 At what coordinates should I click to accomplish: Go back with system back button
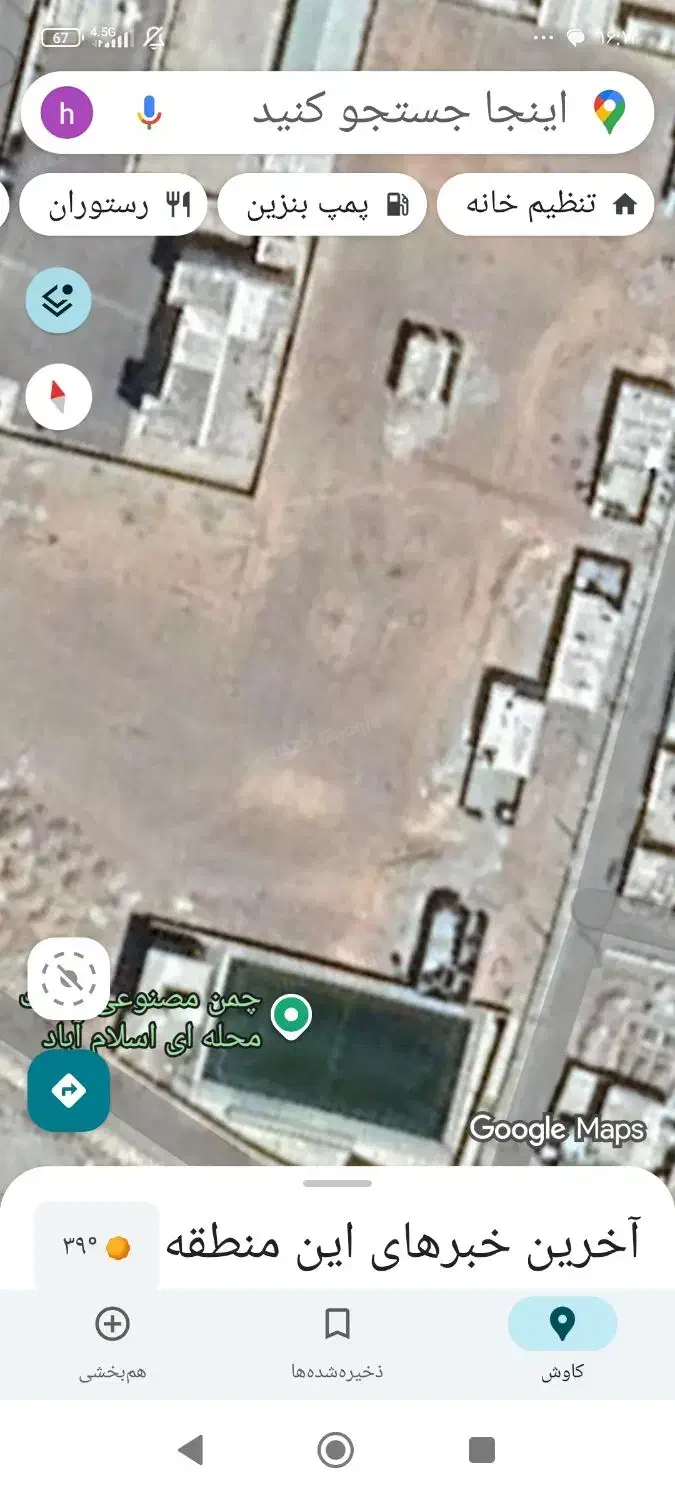click(x=190, y=1449)
